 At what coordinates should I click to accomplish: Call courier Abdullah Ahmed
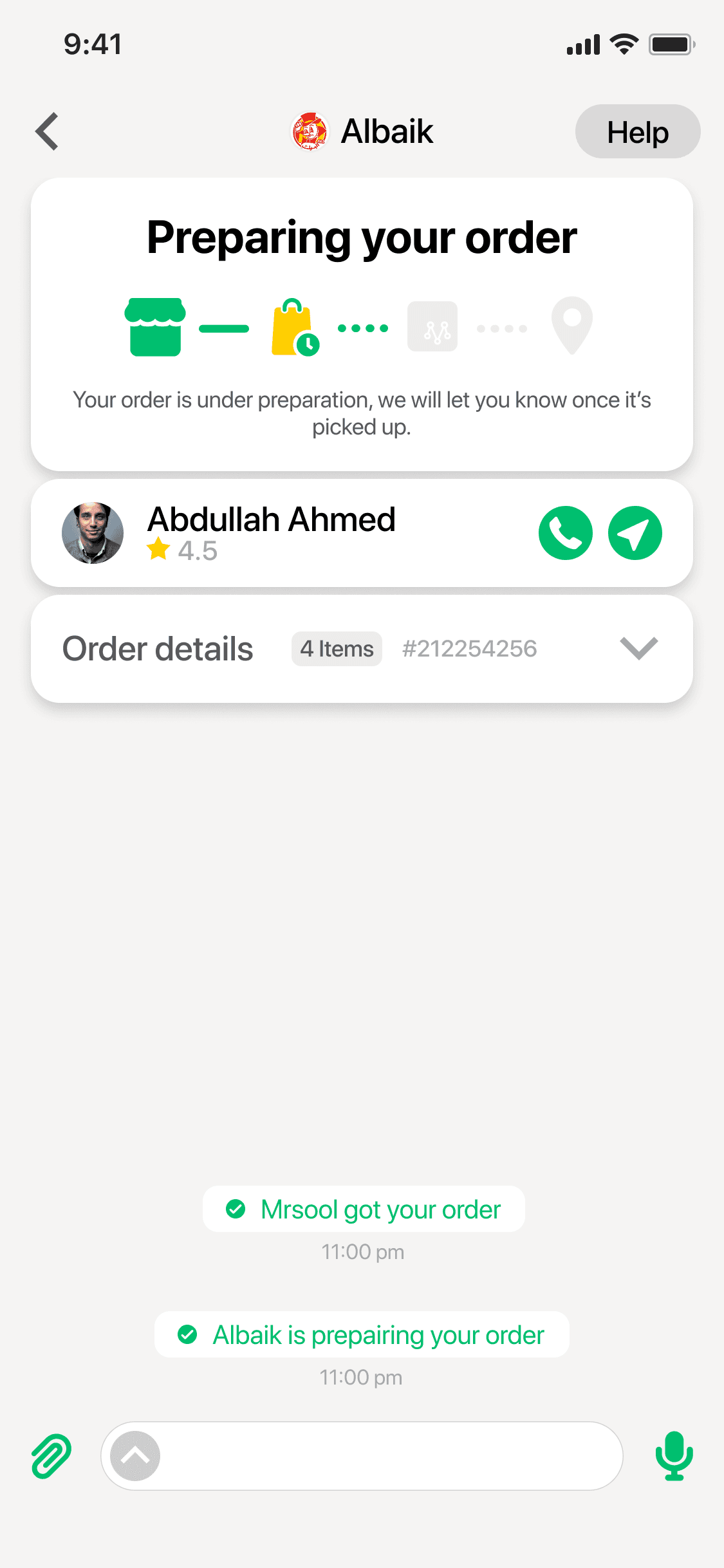point(565,533)
